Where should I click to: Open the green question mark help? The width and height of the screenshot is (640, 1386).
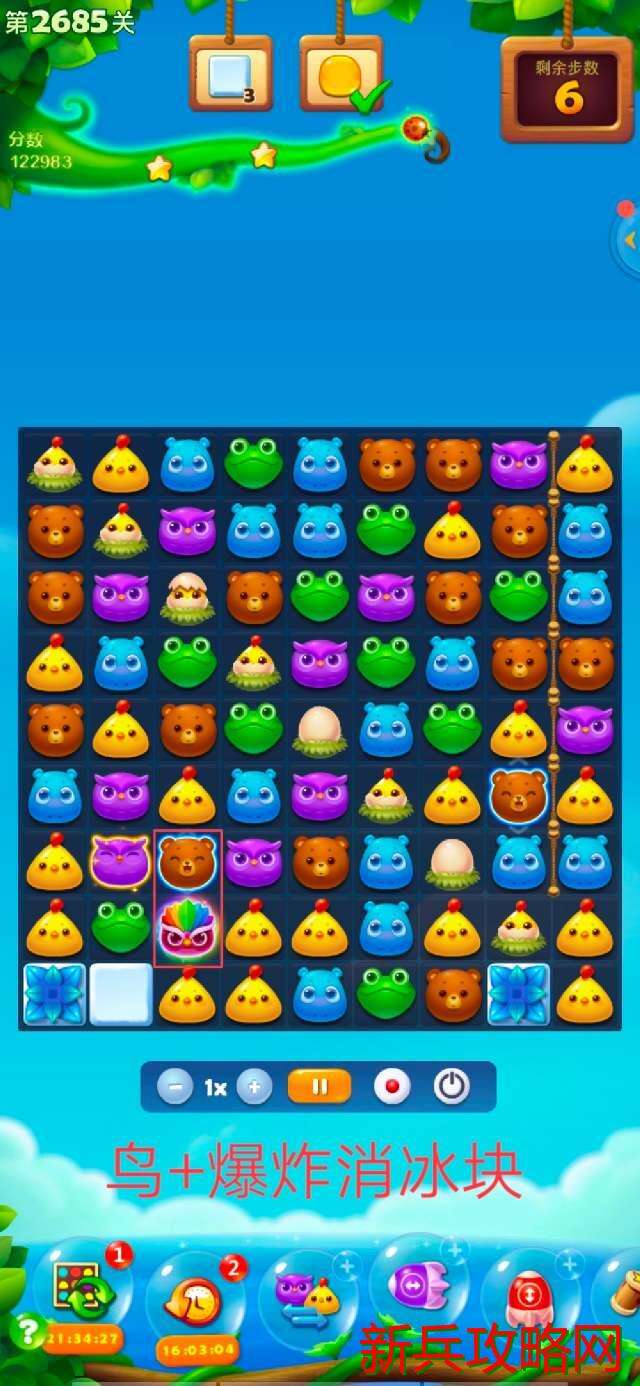25,1331
